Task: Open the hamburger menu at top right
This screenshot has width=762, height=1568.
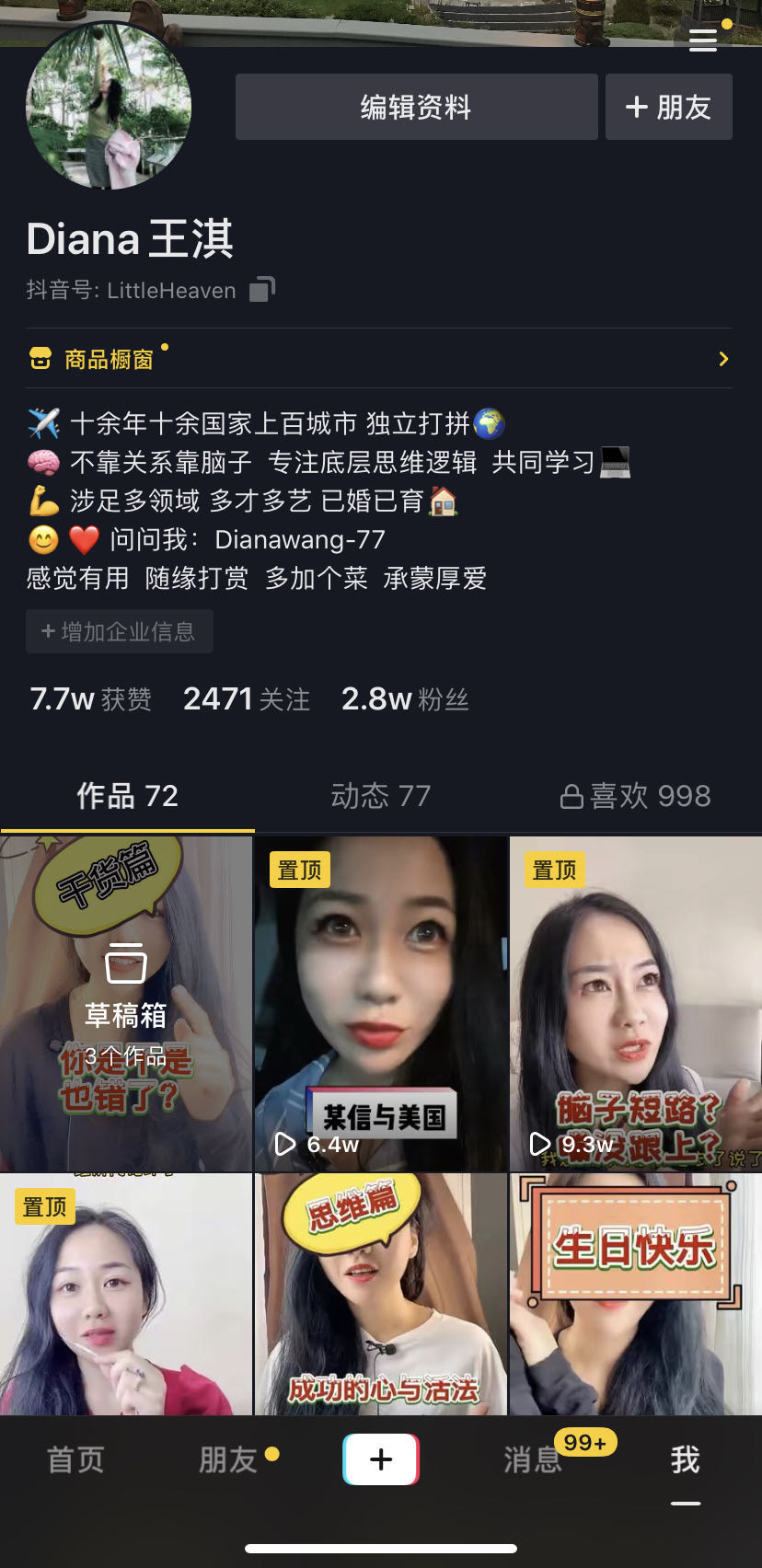Action: [702, 40]
